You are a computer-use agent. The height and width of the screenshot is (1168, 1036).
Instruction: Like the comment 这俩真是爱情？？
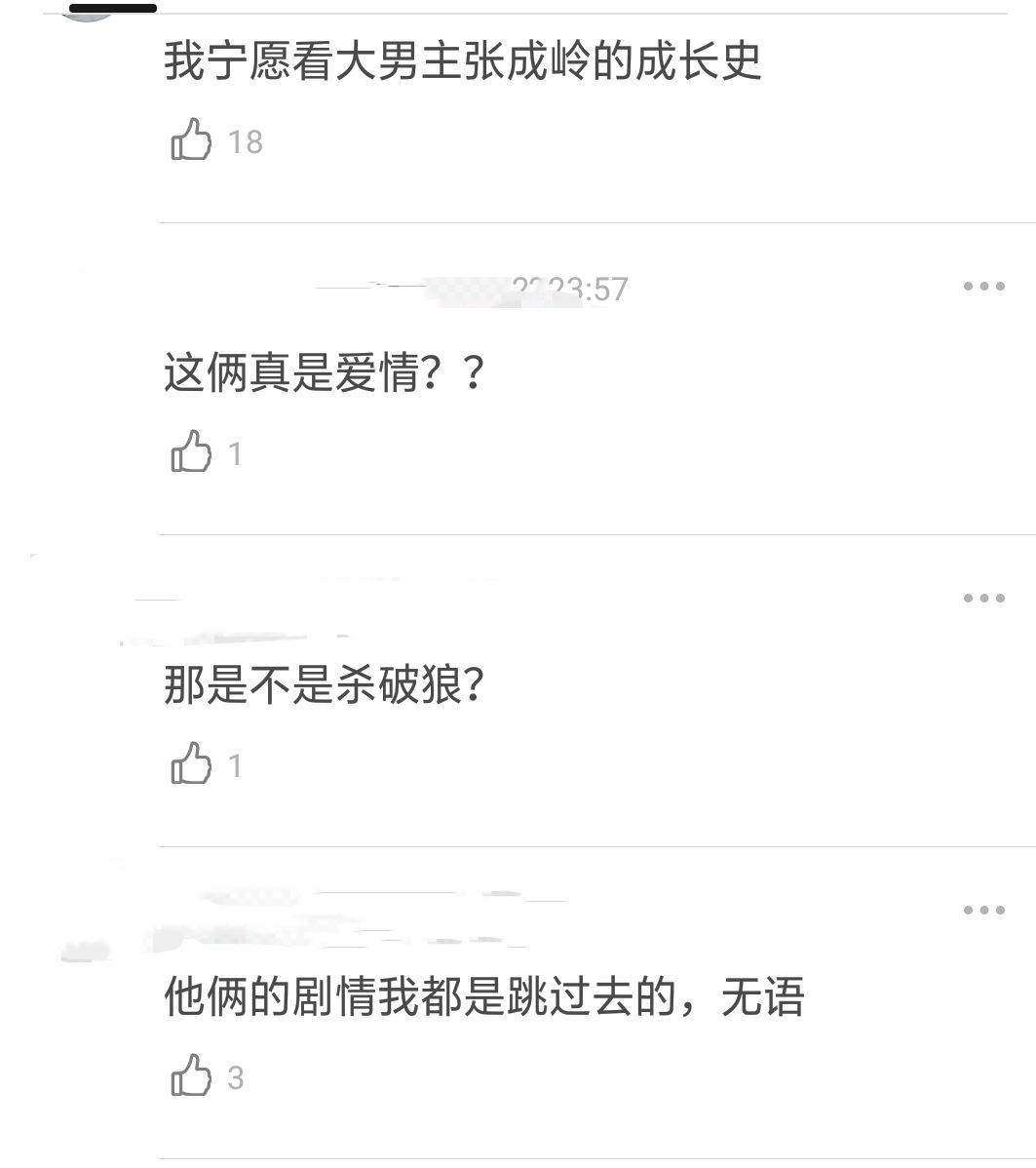click(191, 452)
